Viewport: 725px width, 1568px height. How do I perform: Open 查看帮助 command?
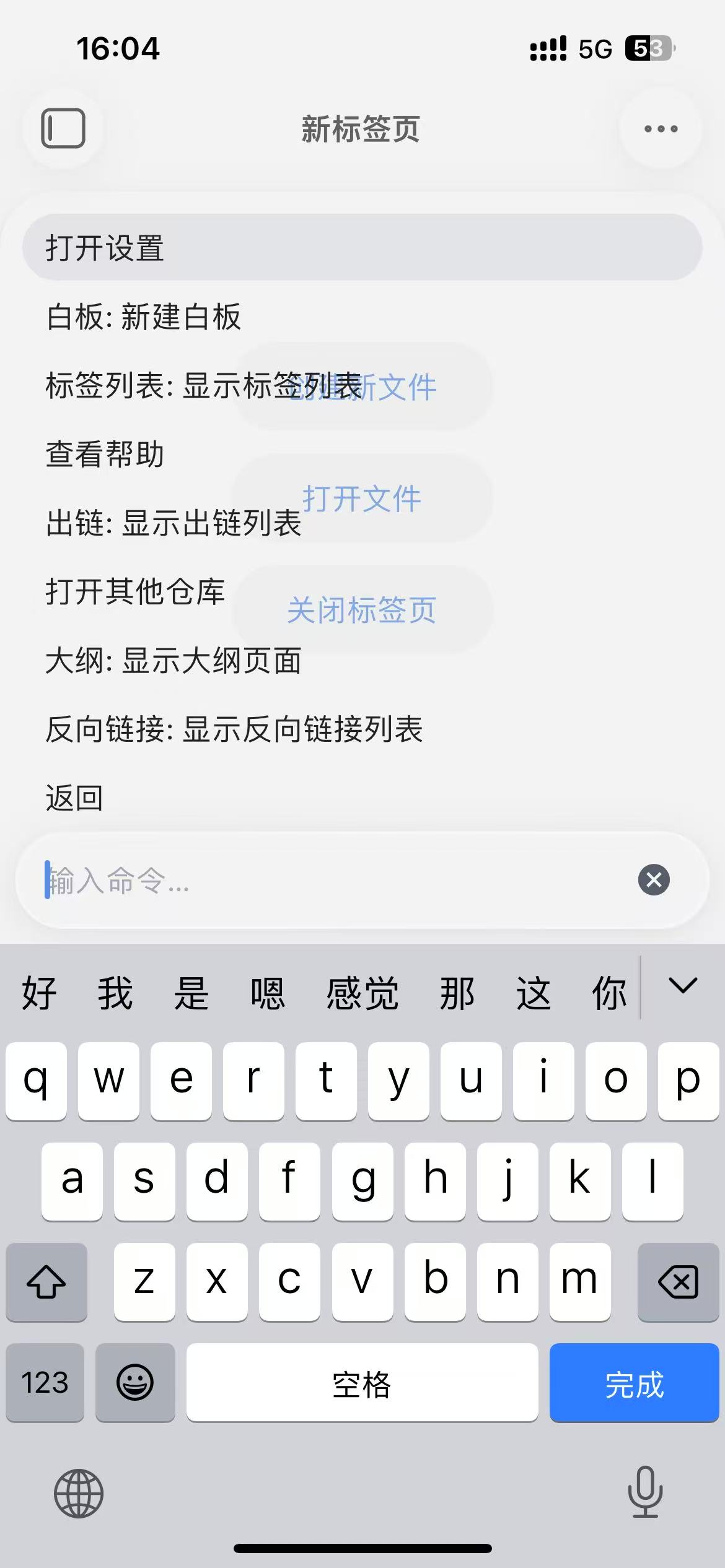[x=105, y=454]
